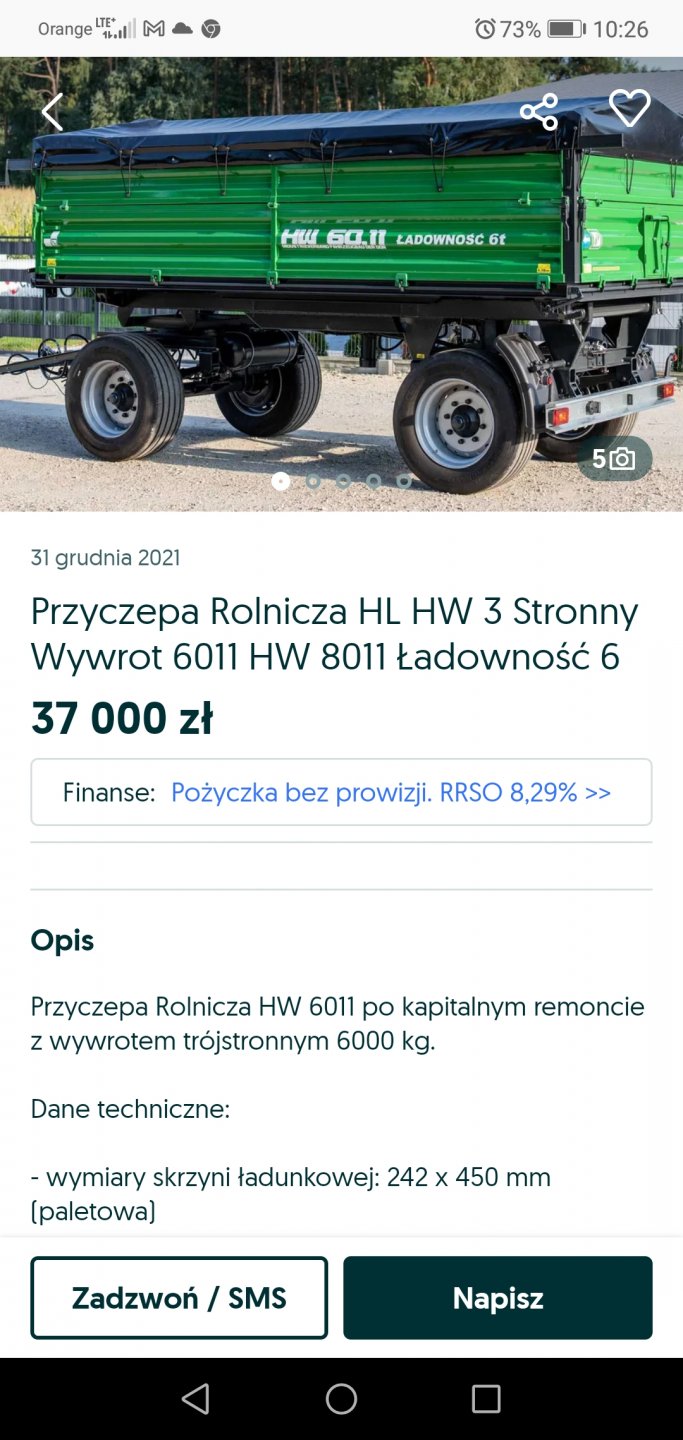Image resolution: width=683 pixels, height=1440 pixels.
Task: Share this trailer listing
Action: pos(539,111)
